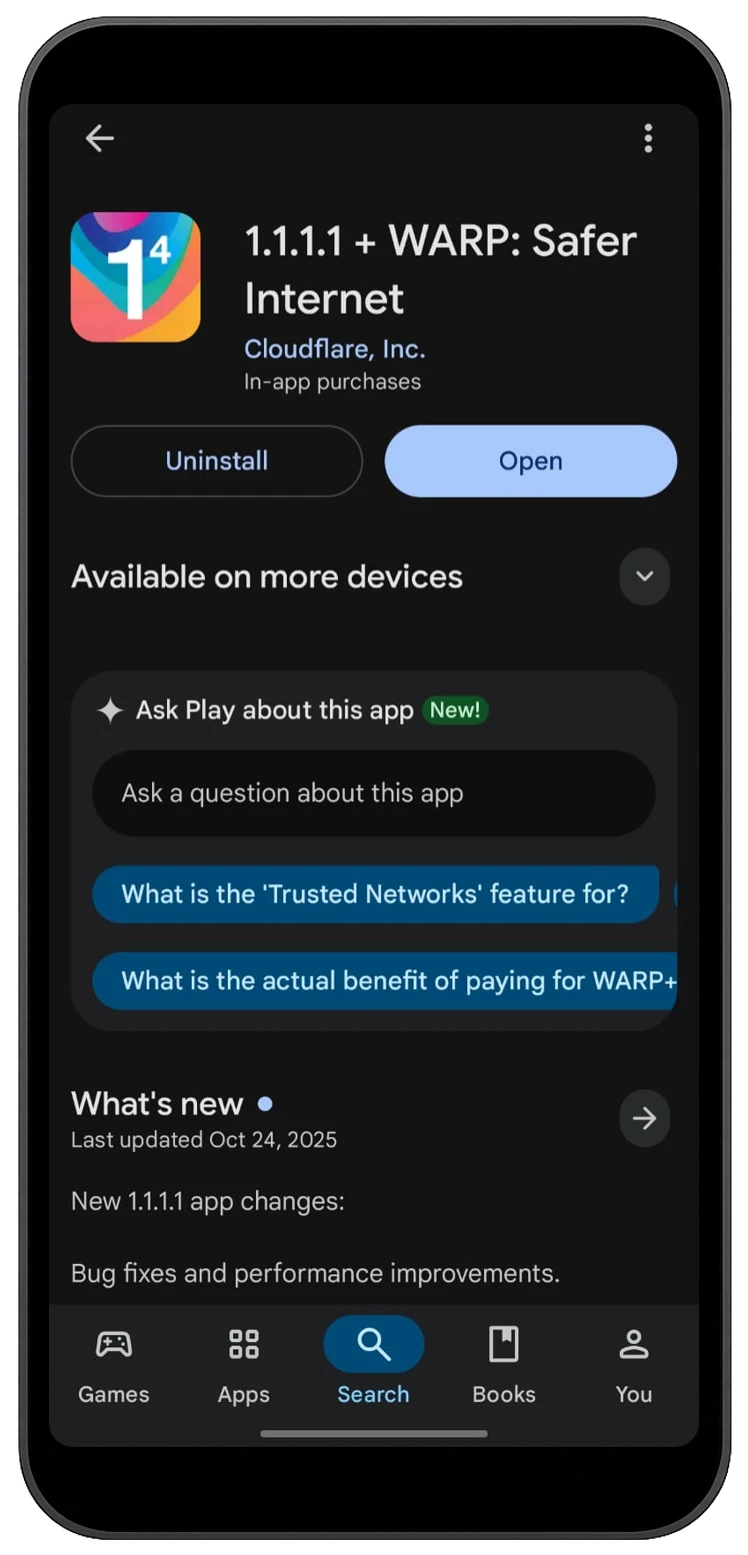Tap the sparkle icon next to Ask Play
748x1555 pixels.
click(109, 710)
